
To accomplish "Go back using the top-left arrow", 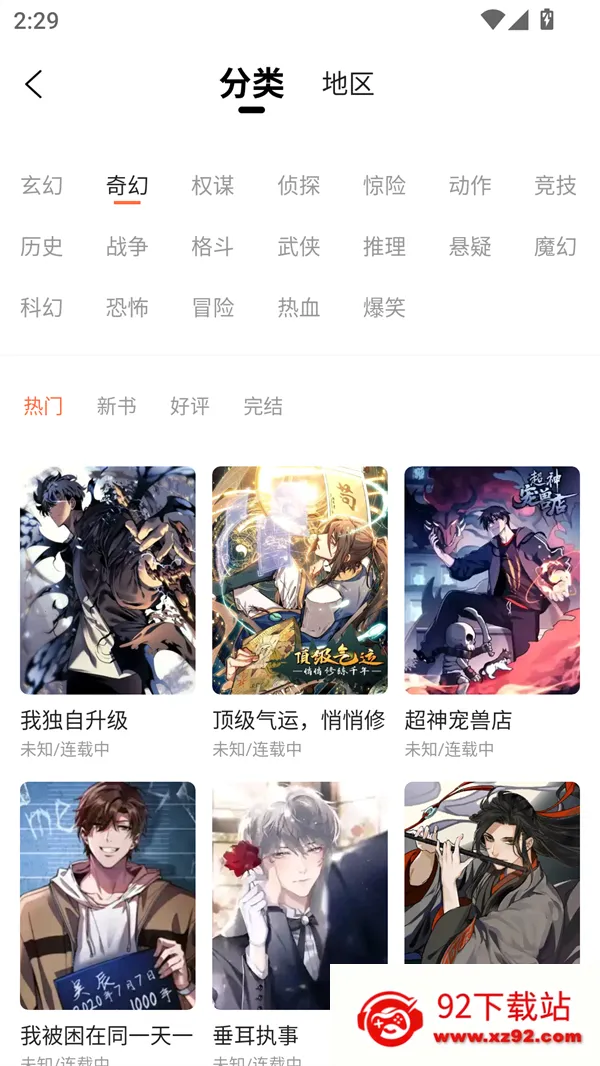I will [33, 84].
